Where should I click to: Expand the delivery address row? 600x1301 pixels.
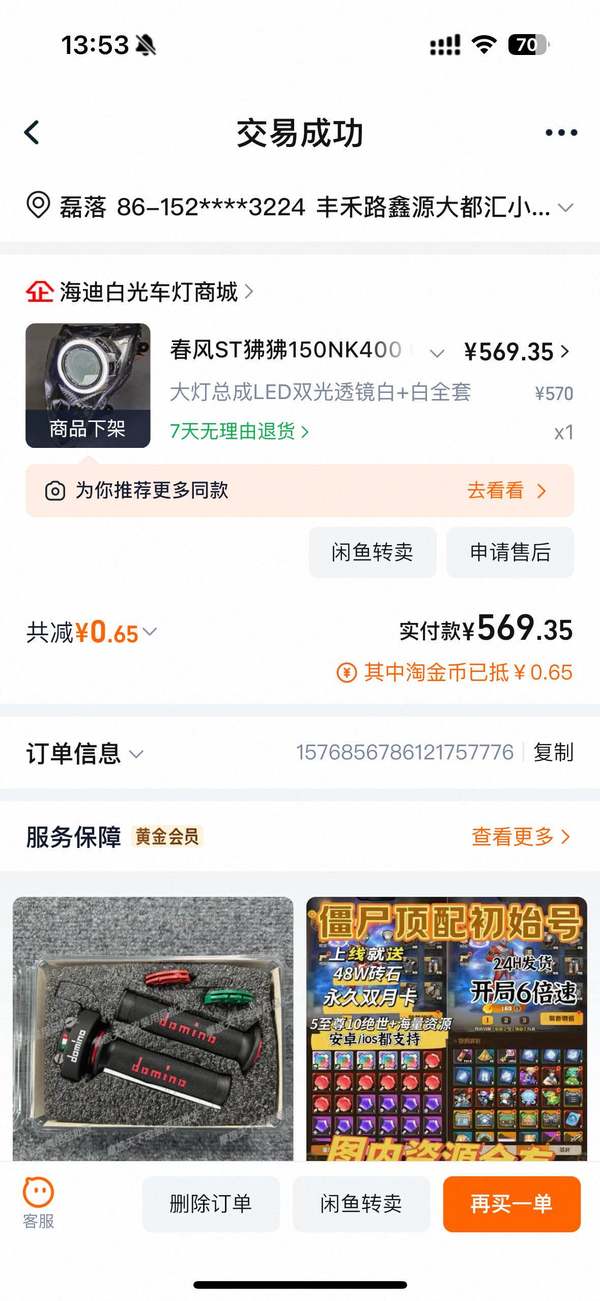click(x=565, y=208)
